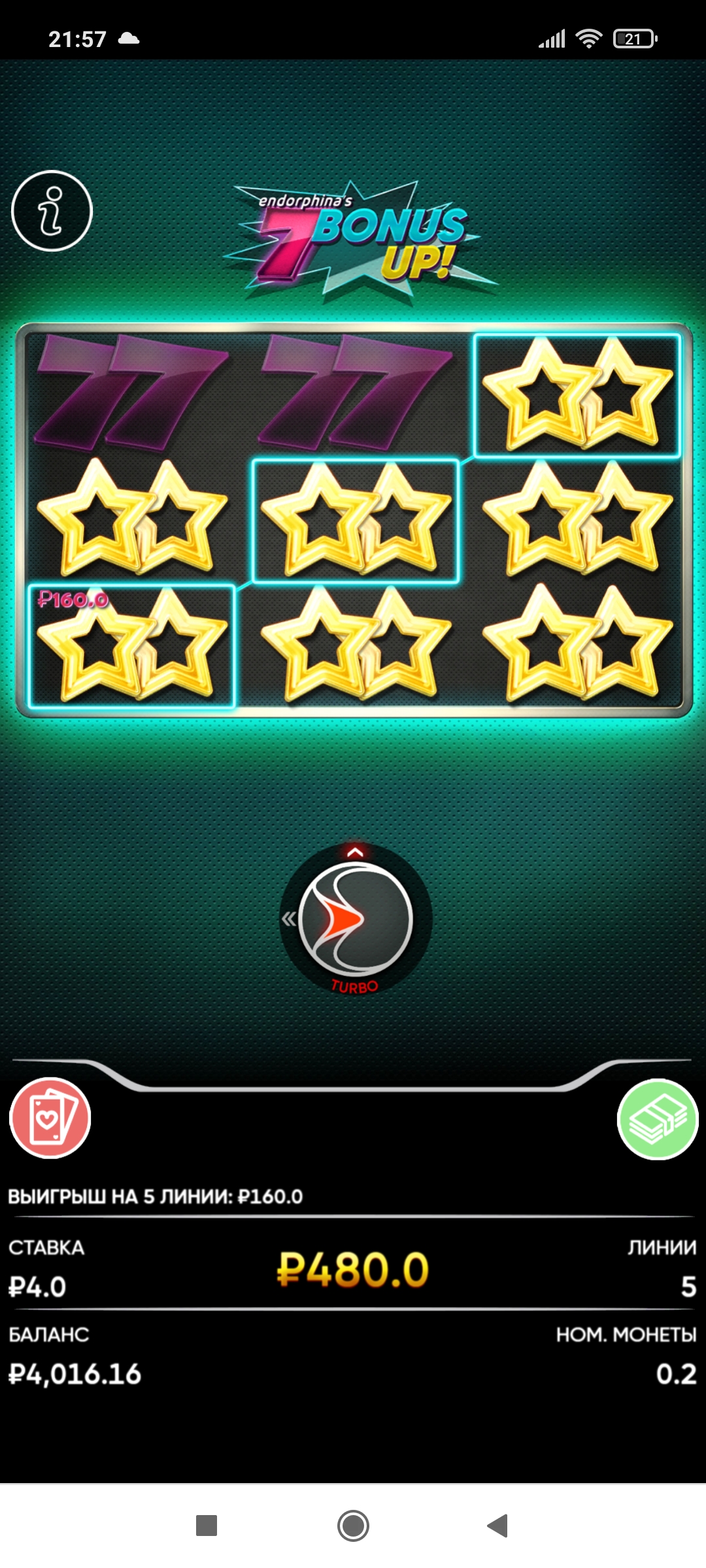
Task: Go back with the system back button
Action: (x=498, y=1526)
